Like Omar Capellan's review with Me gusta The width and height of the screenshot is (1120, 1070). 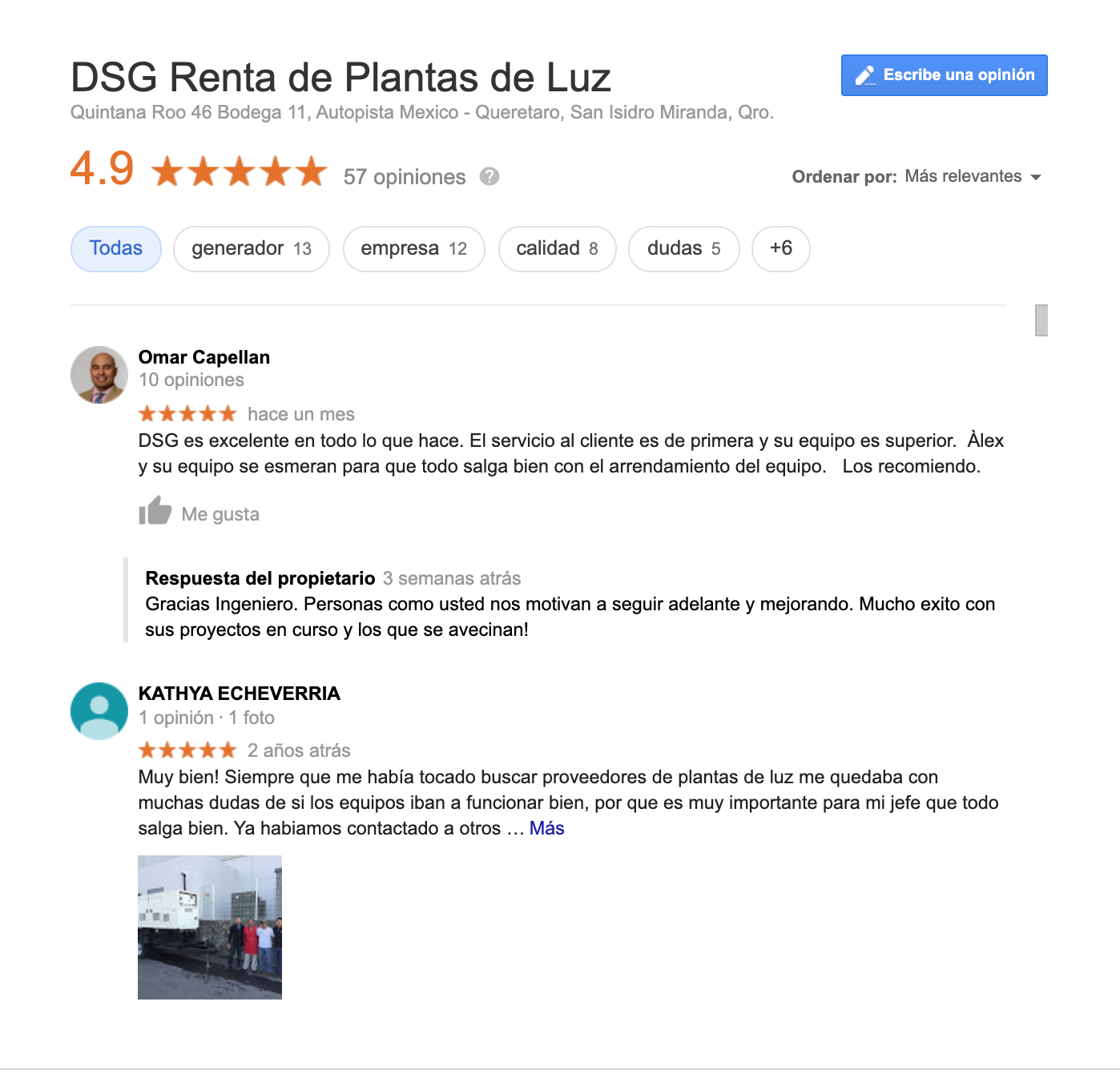(199, 513)
